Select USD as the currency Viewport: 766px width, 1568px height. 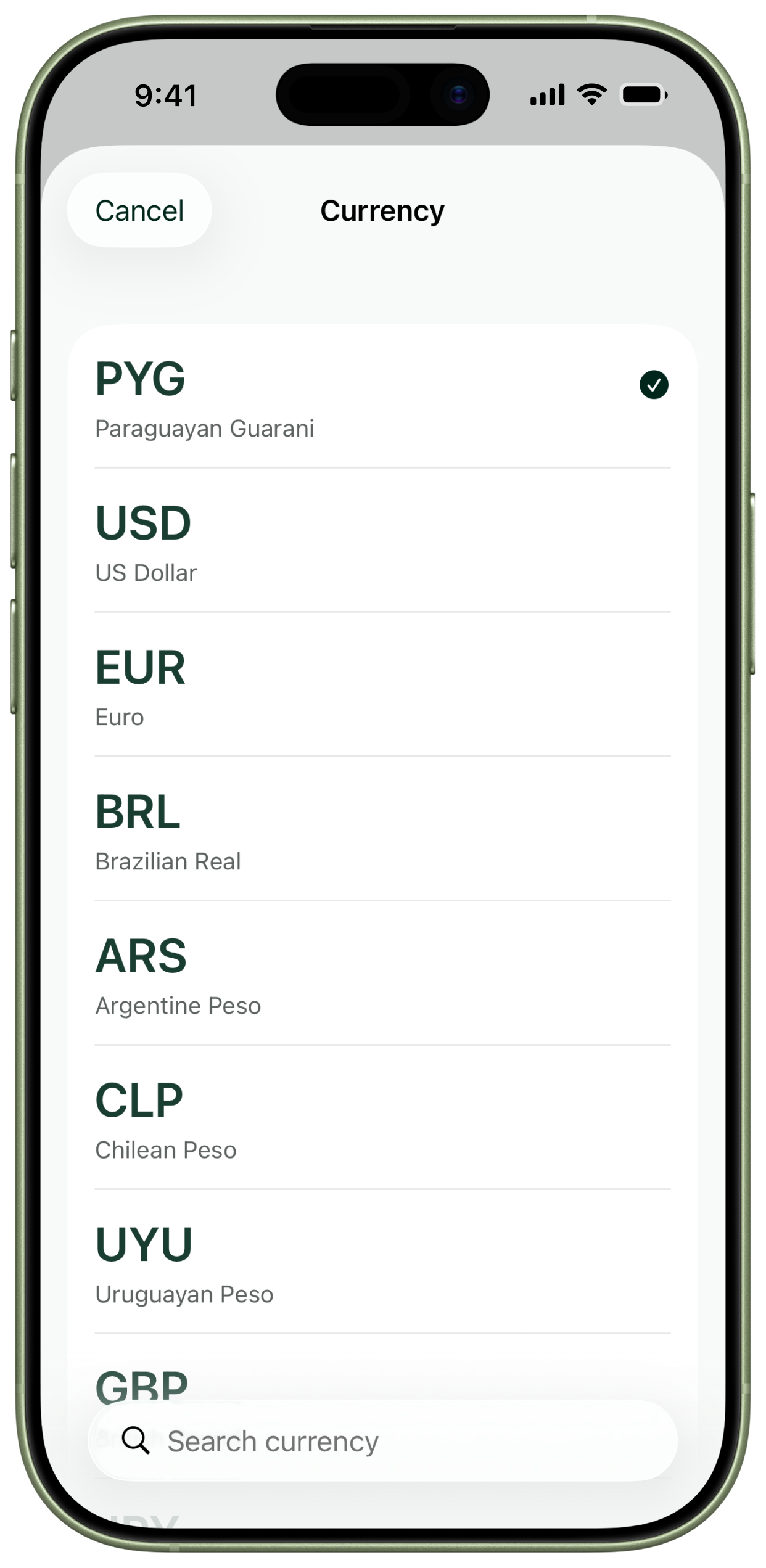(144, 523)
